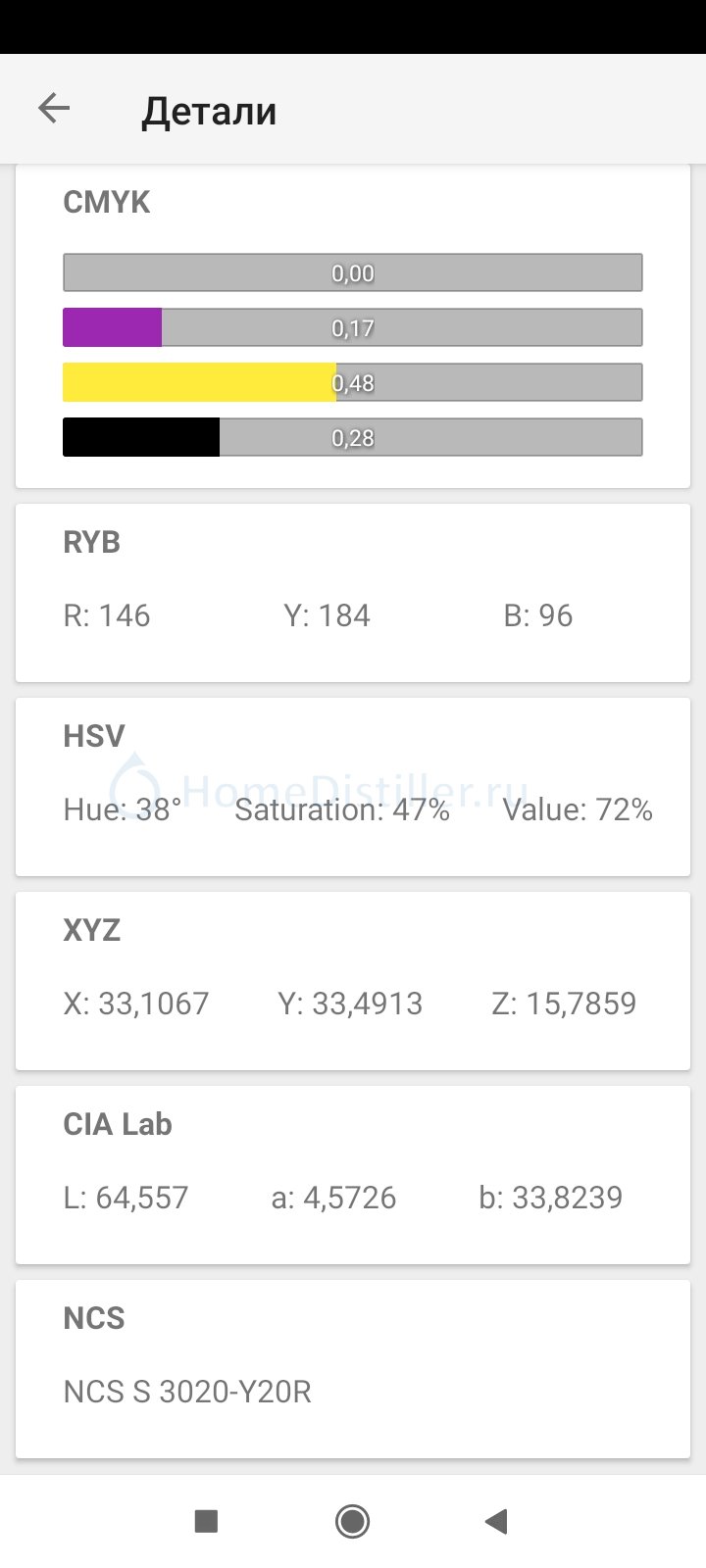
Task: Go back using the app bar arrow
Action: coord(54,109)
